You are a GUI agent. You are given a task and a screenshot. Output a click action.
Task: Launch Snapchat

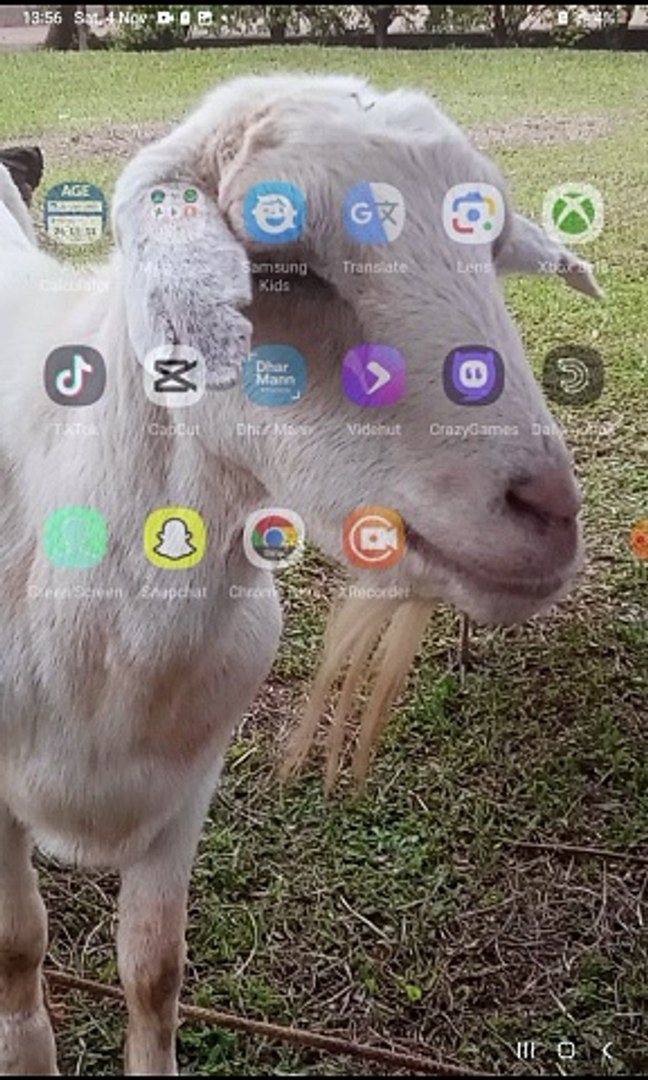175,538
